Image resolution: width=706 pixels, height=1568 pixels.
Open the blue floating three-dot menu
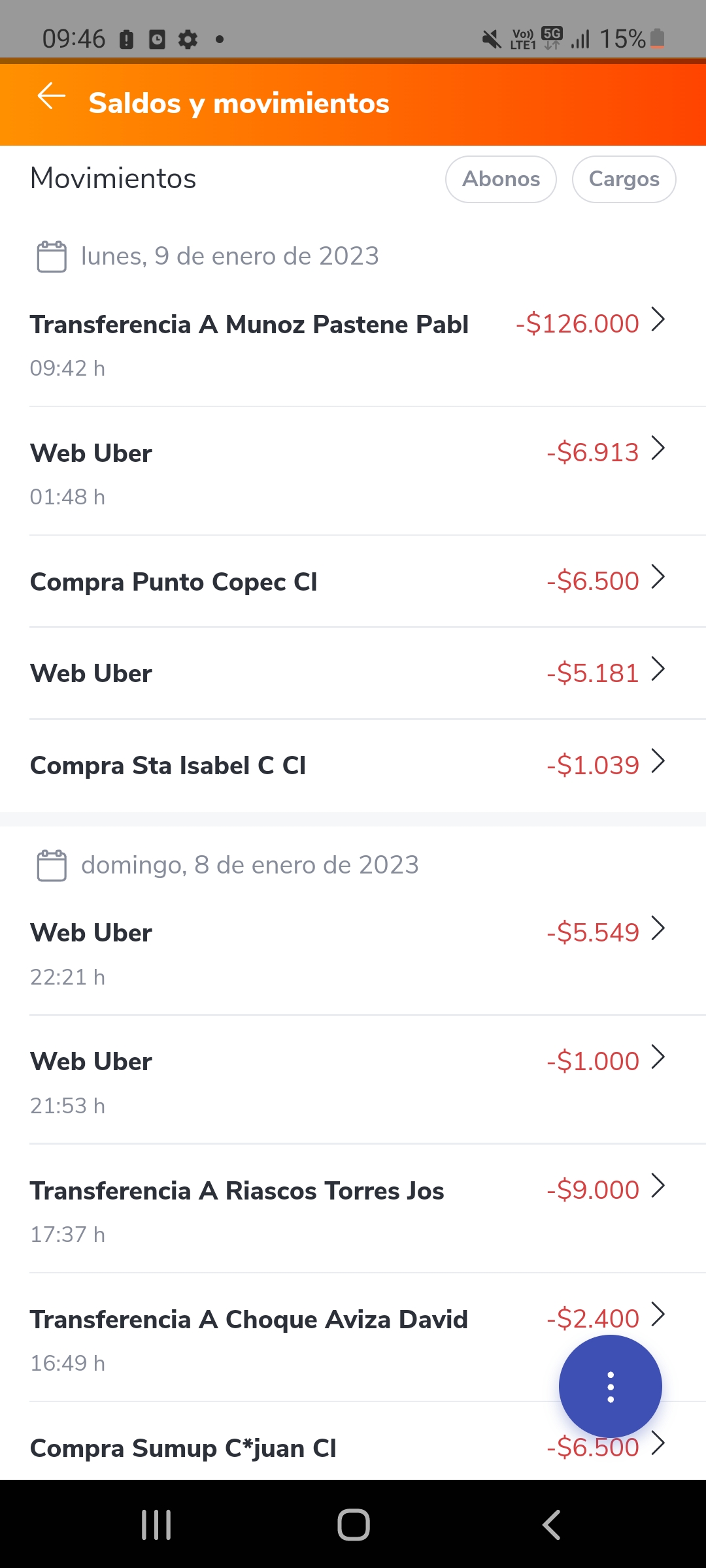coord(610,1386)
